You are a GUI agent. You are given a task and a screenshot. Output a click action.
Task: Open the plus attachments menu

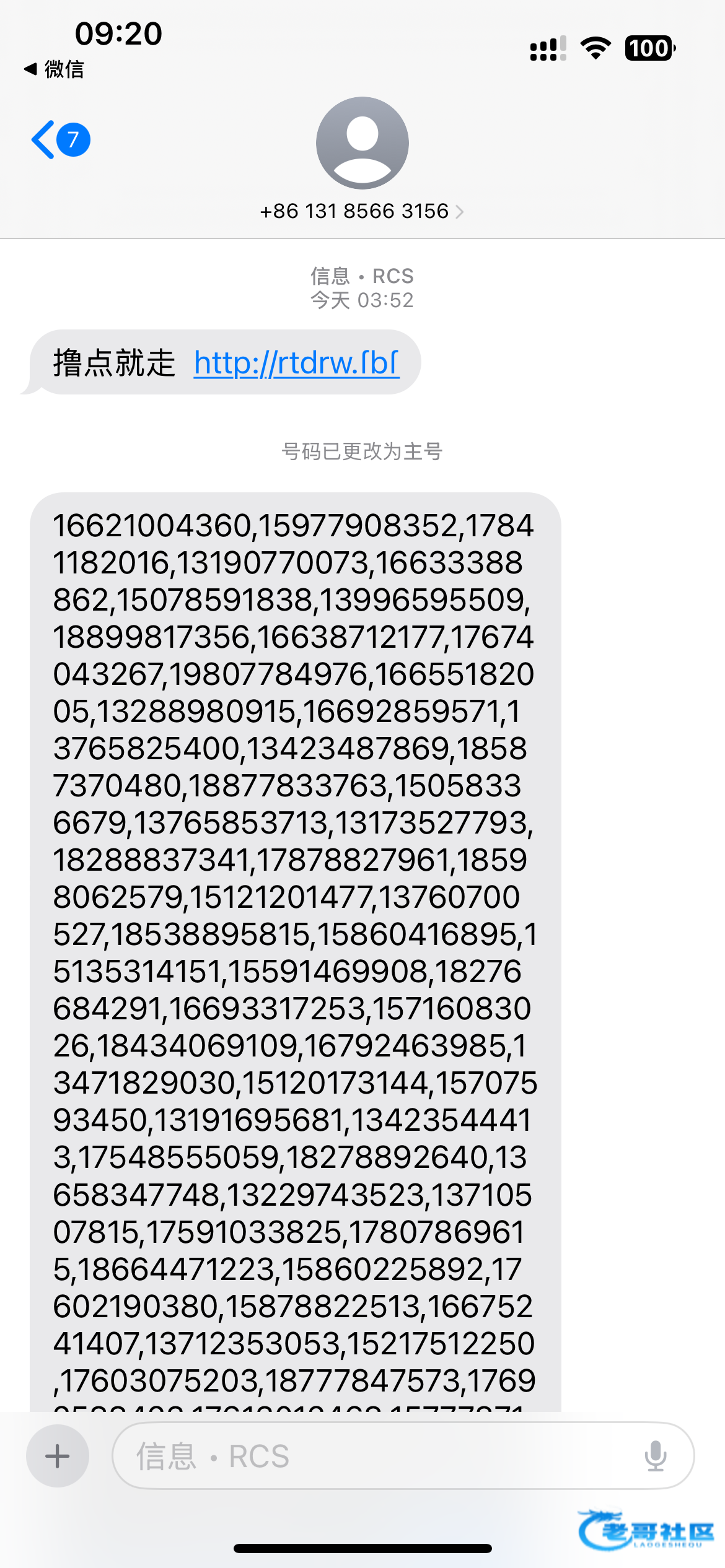58,1456
